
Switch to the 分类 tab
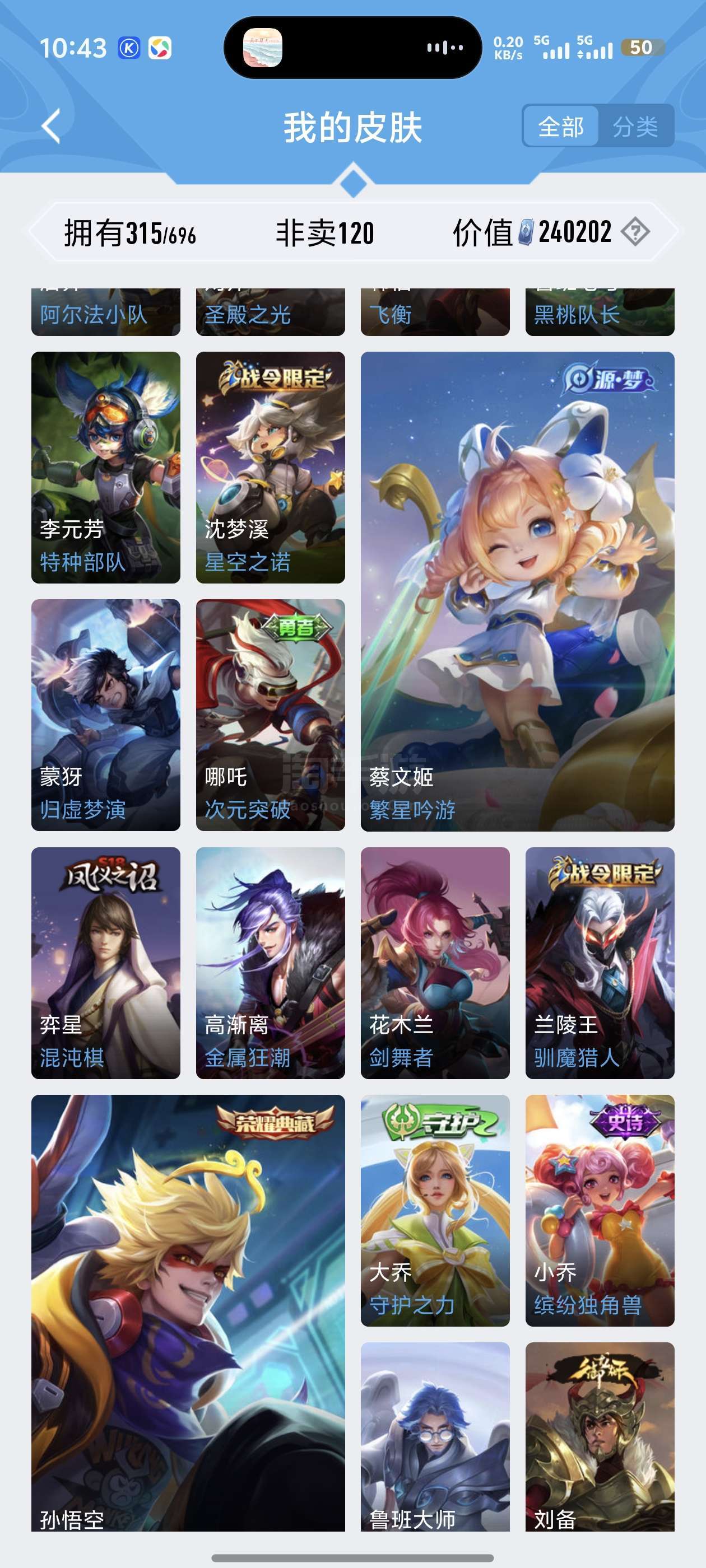point(635,126)
